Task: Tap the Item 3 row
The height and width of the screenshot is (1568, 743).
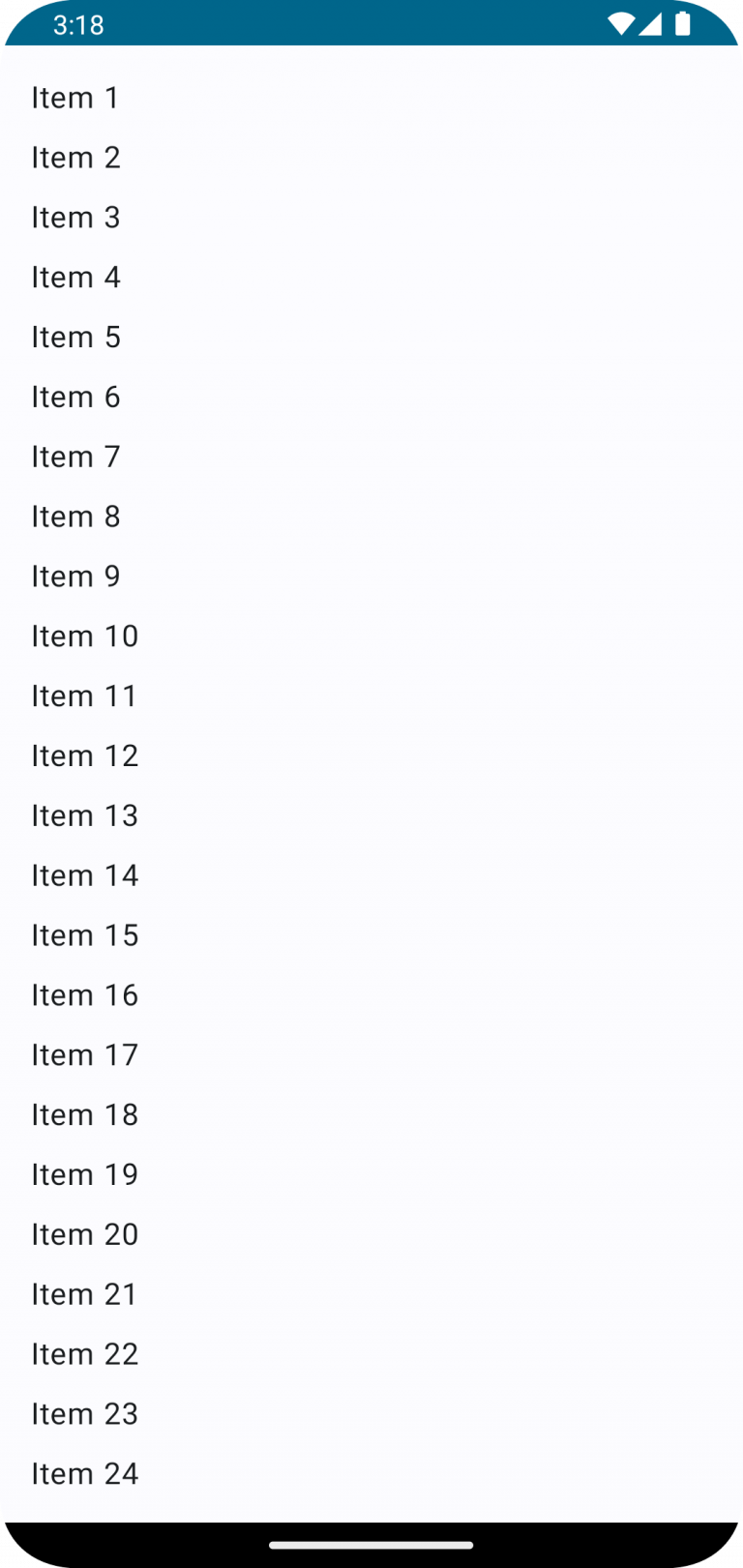Action: 371,218
